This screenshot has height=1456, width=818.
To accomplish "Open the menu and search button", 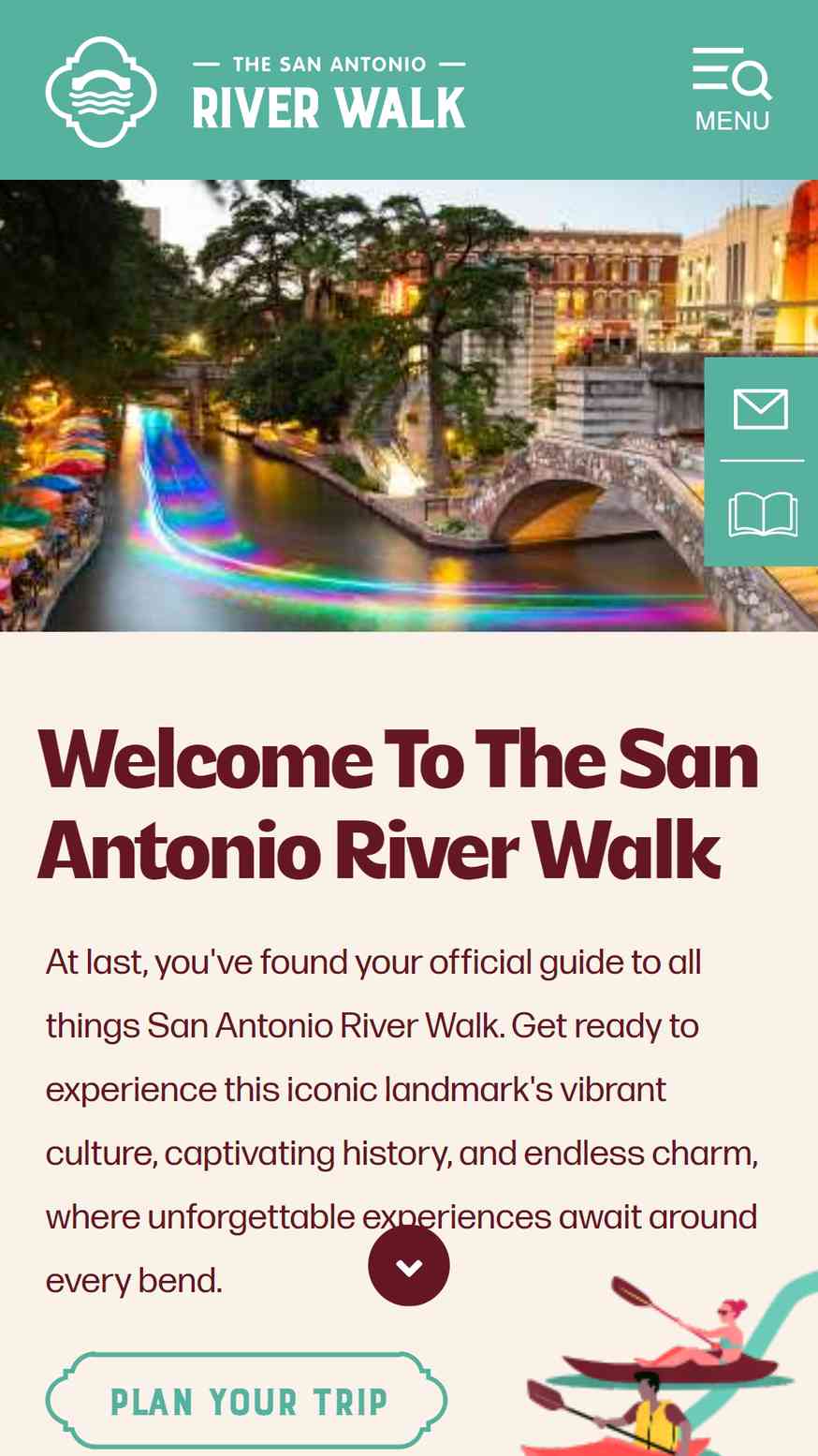I will click(732, 90).
